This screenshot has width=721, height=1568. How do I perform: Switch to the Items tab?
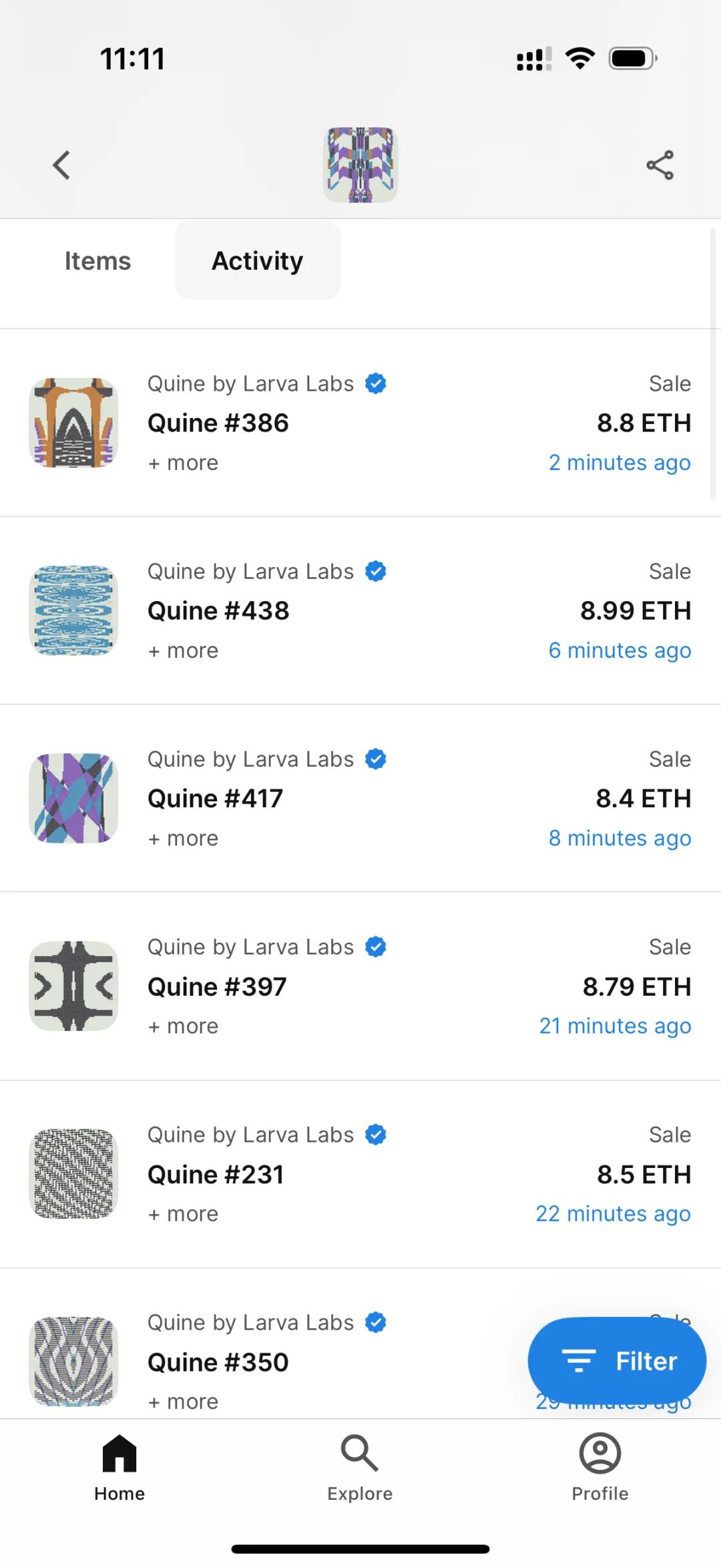97,260
